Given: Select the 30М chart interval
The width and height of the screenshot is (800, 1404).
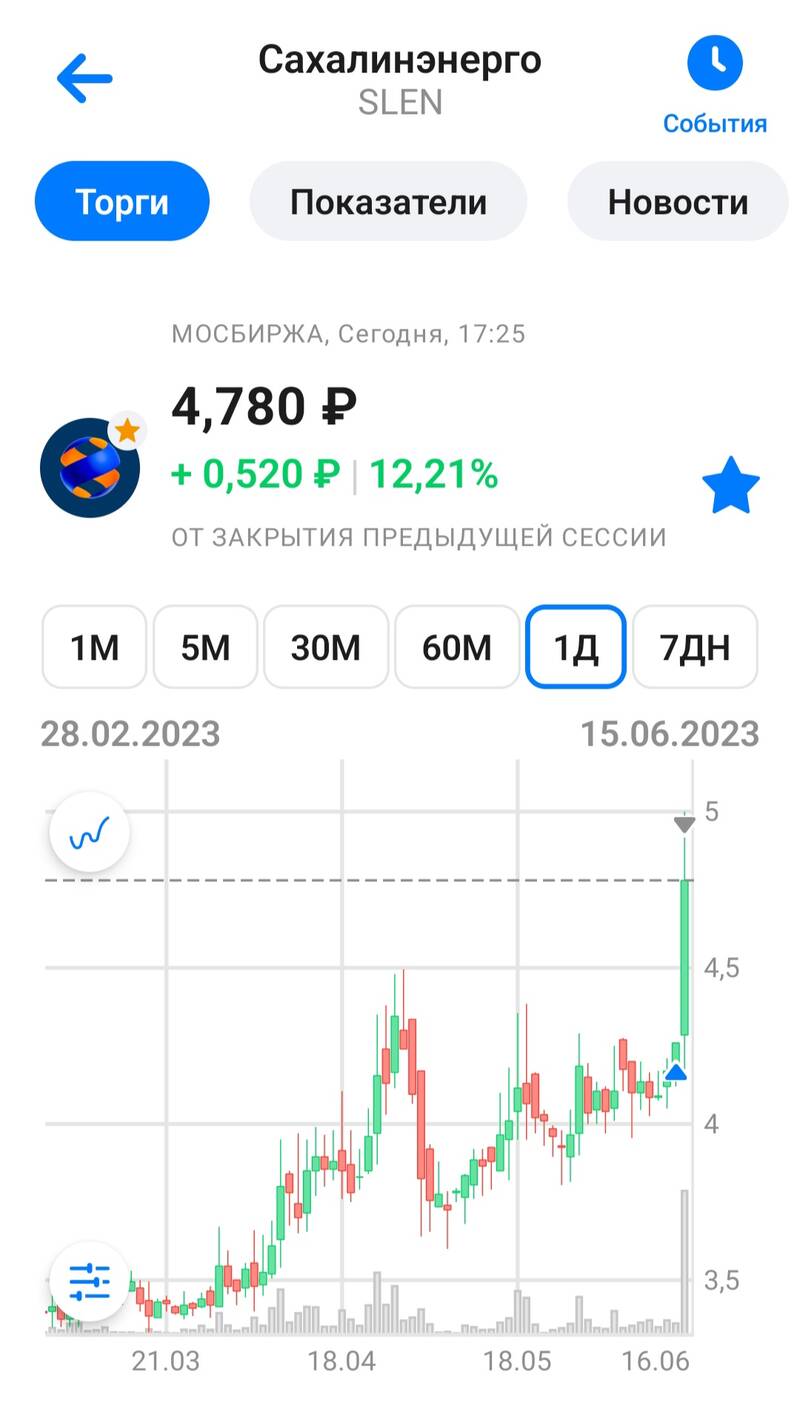Looking at the screenshot, I should pyautogui.click(x=325, y=647).
